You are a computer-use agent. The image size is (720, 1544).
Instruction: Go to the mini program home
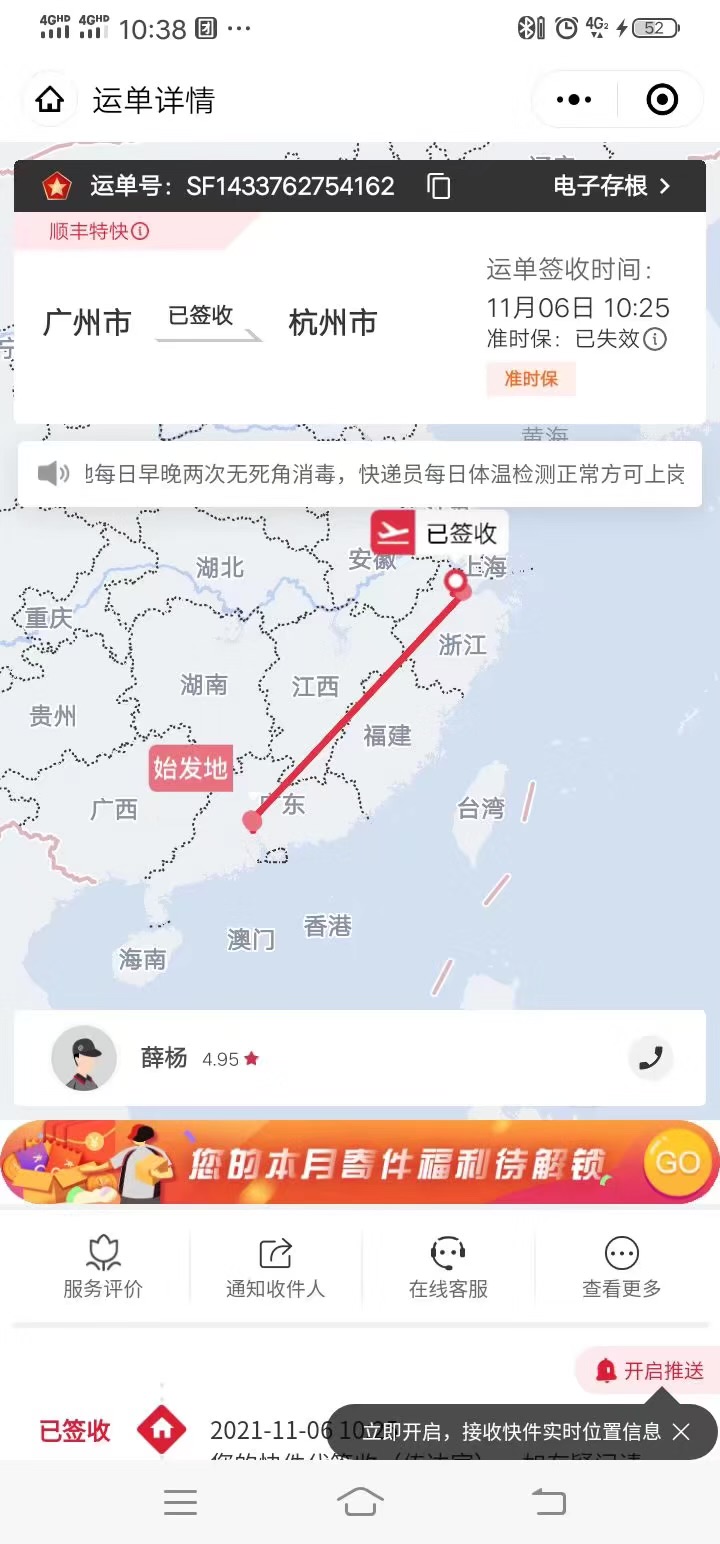pyautogui.click(x=50, y=100)
